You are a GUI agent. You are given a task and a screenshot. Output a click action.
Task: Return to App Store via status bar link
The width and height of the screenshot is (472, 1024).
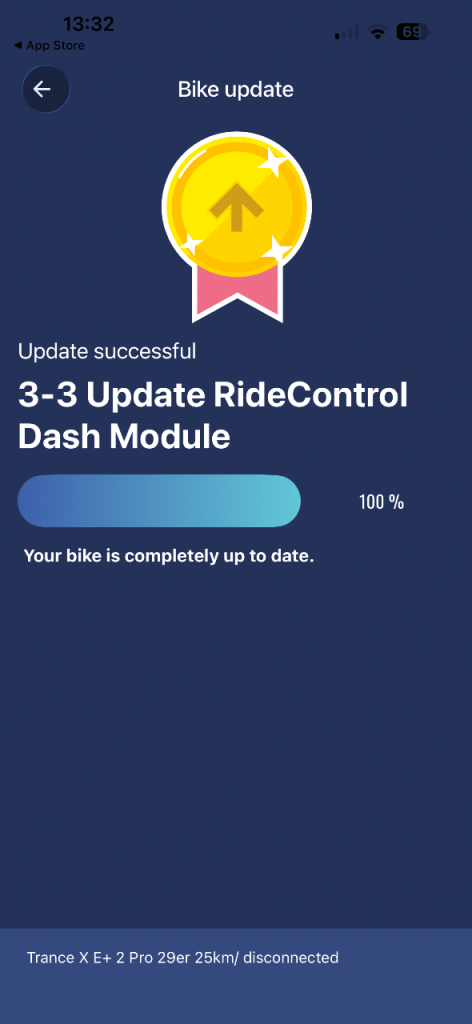49,46
